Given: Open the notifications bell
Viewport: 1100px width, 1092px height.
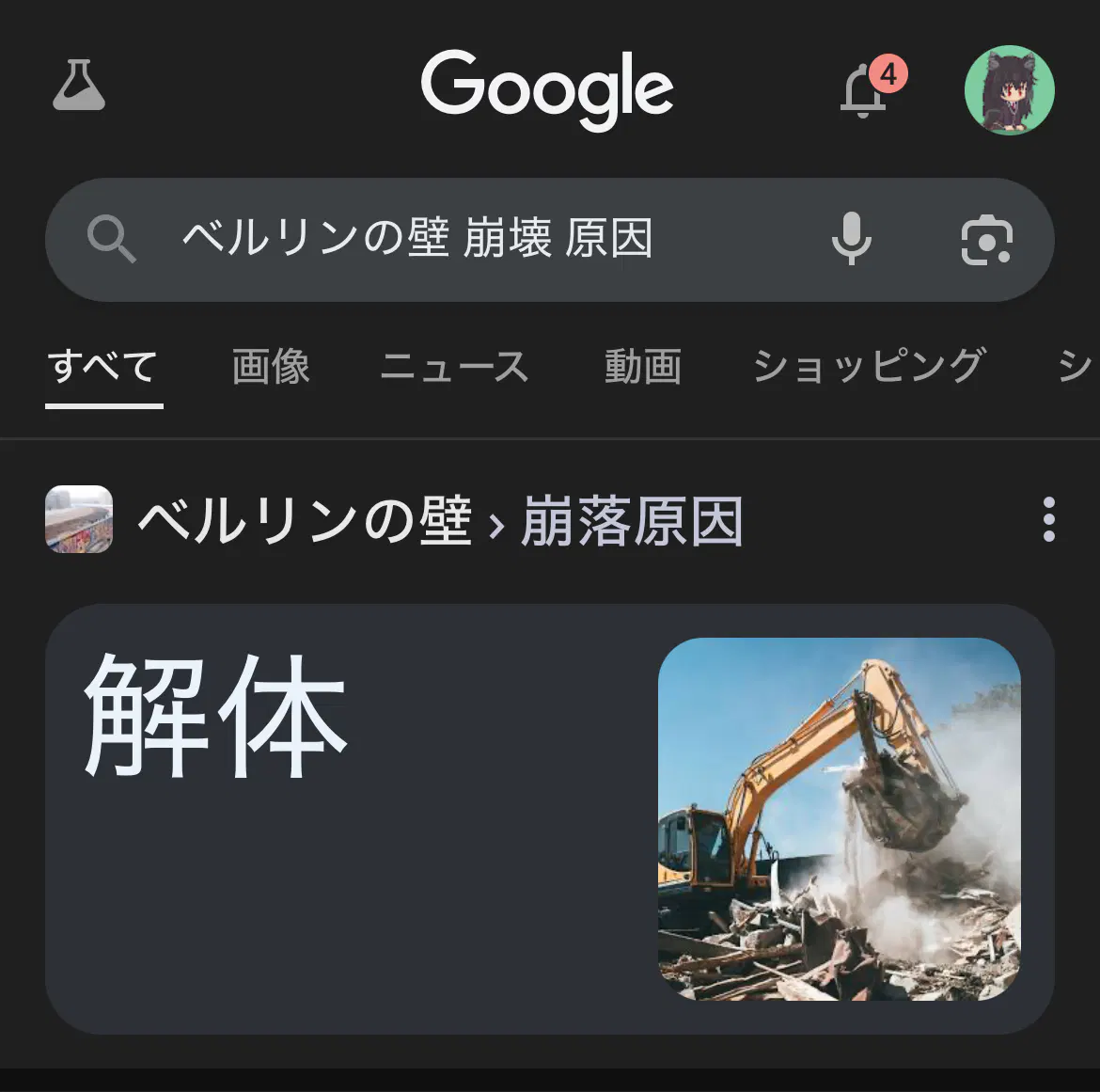Looking at the screenshot, I should [864, 92].
